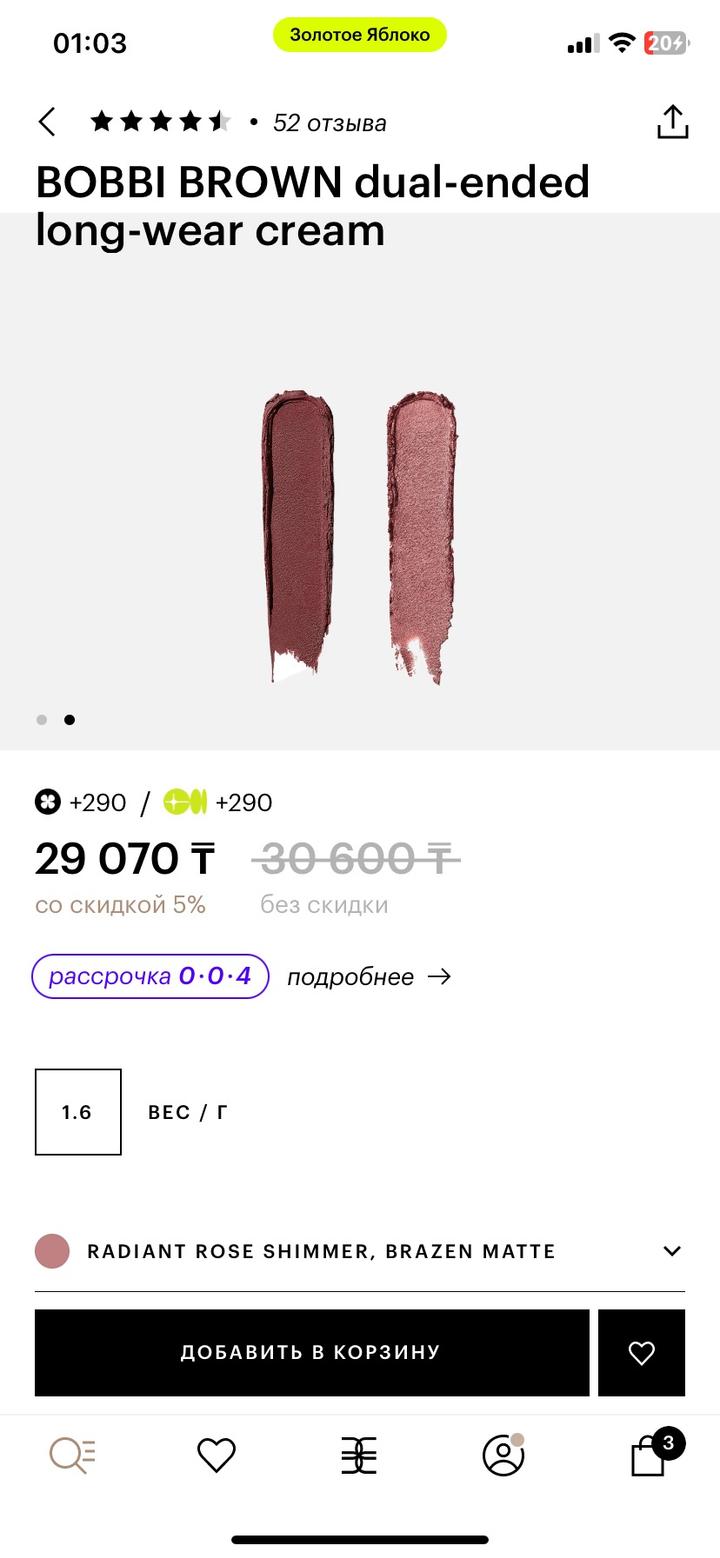Open the shopping bag with 3 items
This screenshot has width=720, height=1558.
point(647,1456)
